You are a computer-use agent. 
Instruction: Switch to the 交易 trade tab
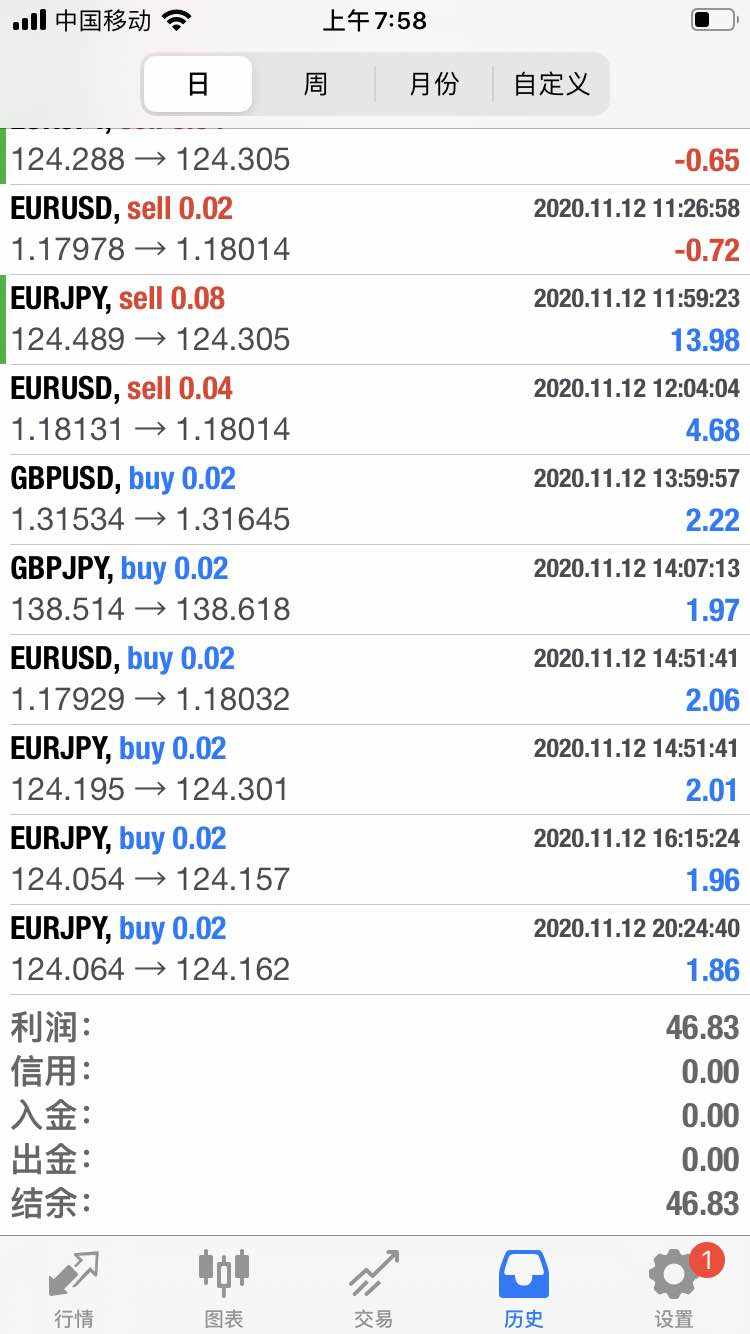374,1288
